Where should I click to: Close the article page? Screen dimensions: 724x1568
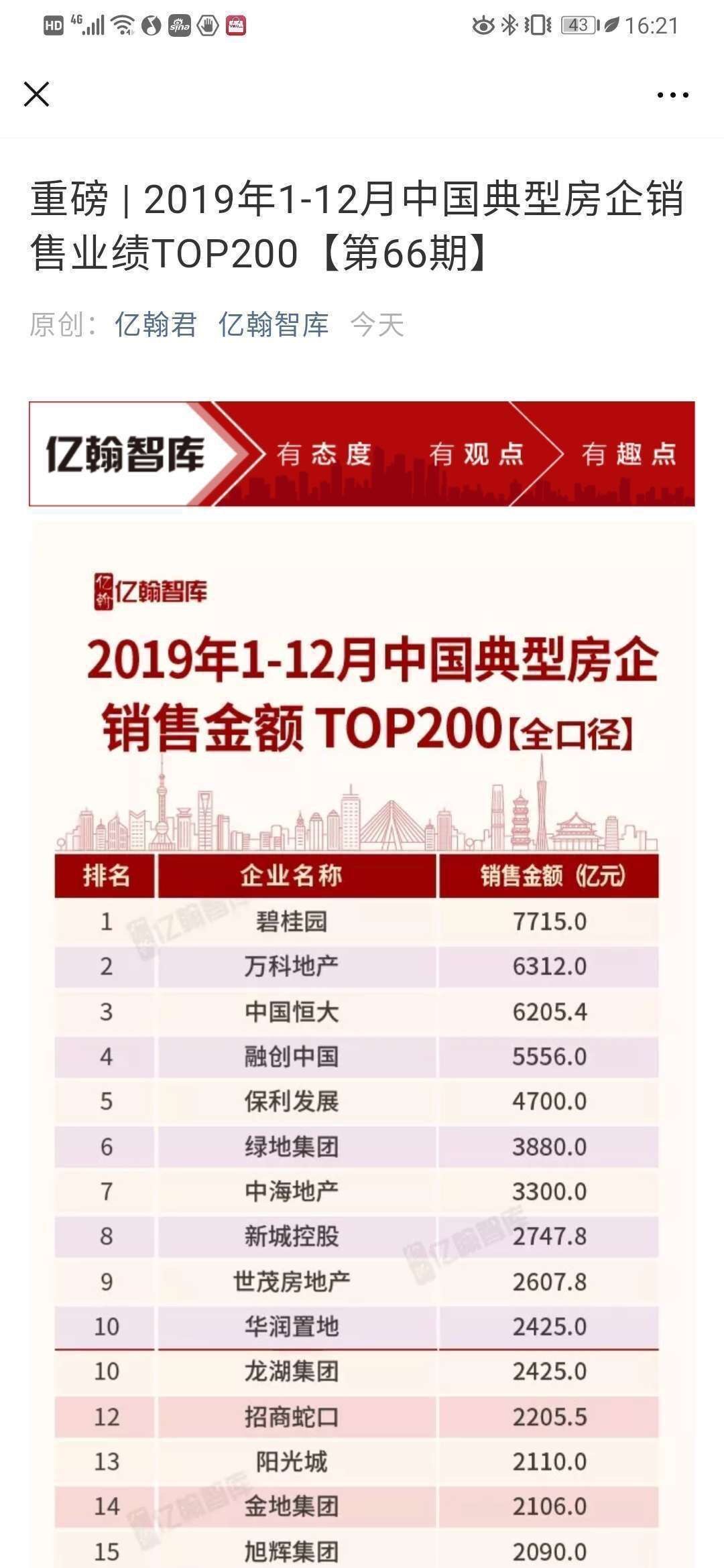(36, 94)
